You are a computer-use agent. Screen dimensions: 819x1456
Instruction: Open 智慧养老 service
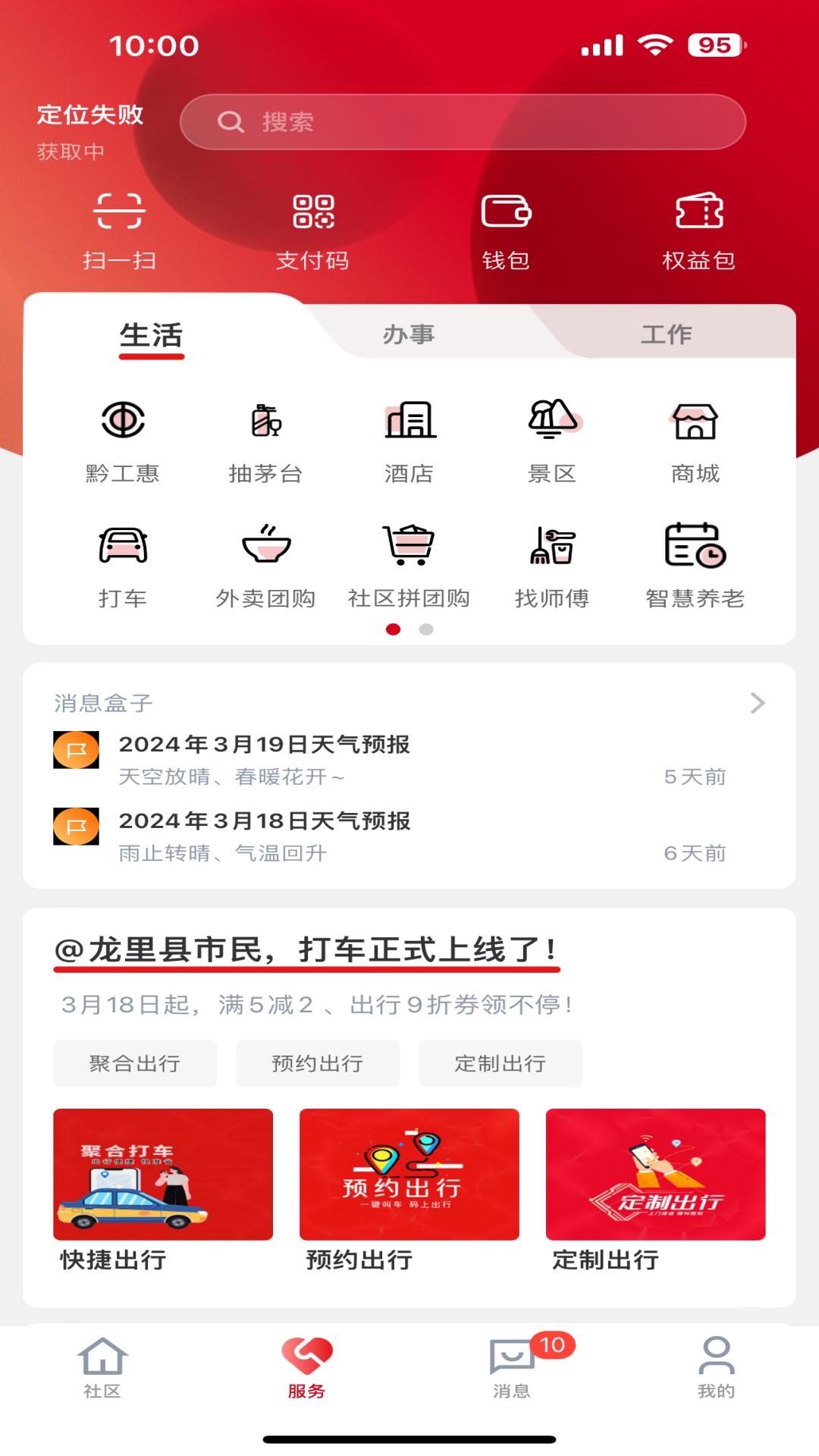pos(695,566)
